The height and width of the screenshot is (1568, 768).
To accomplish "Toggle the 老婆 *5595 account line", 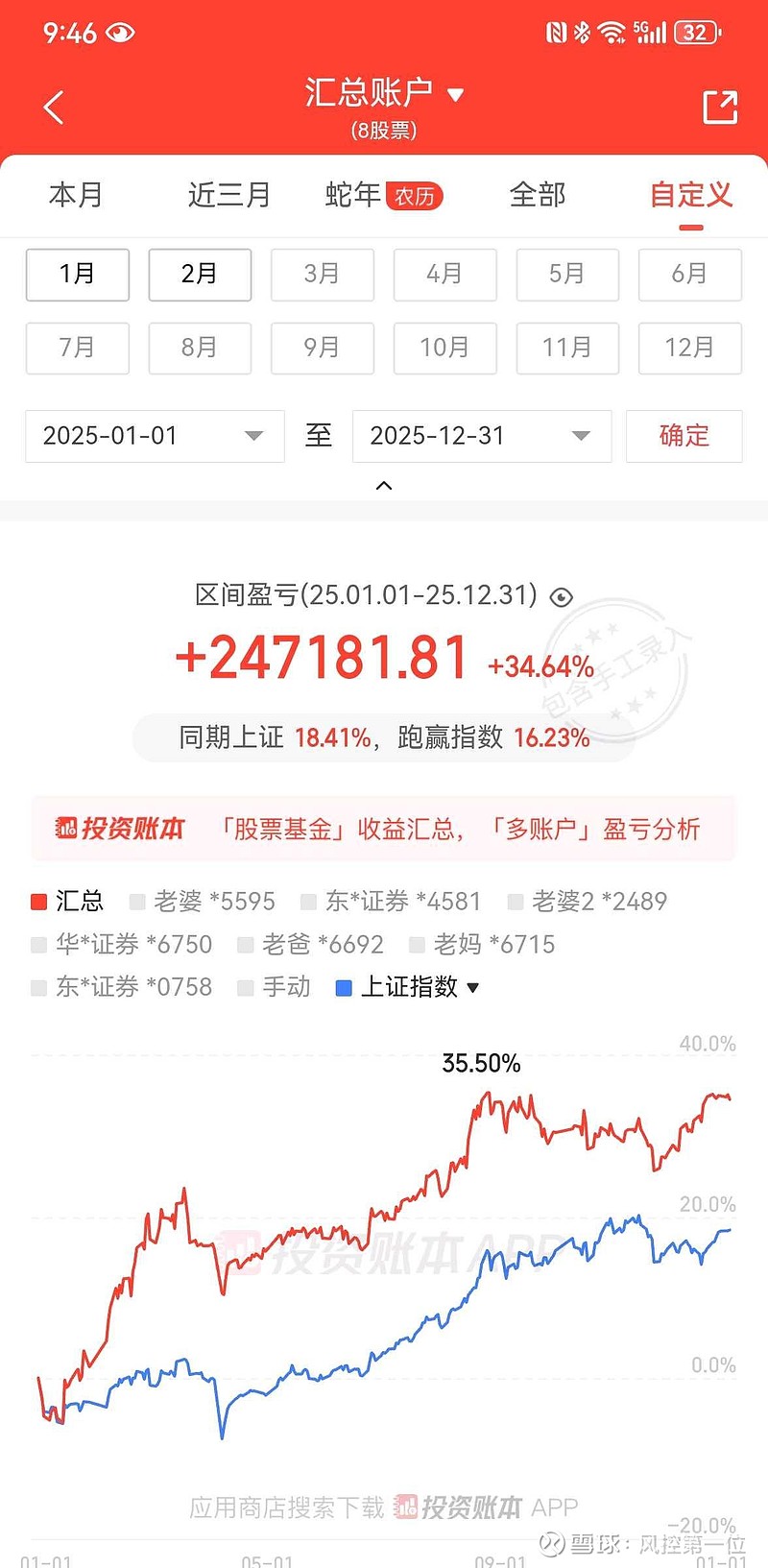I will (x=202, y=901).
